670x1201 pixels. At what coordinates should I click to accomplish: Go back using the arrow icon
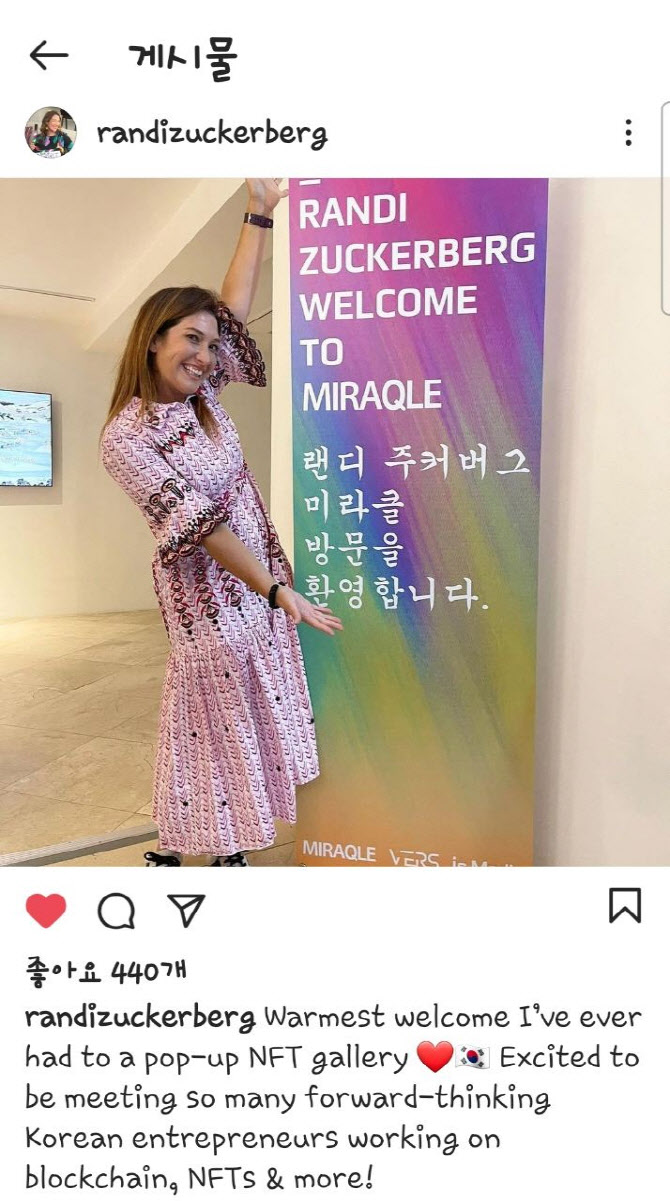[48, 56]
